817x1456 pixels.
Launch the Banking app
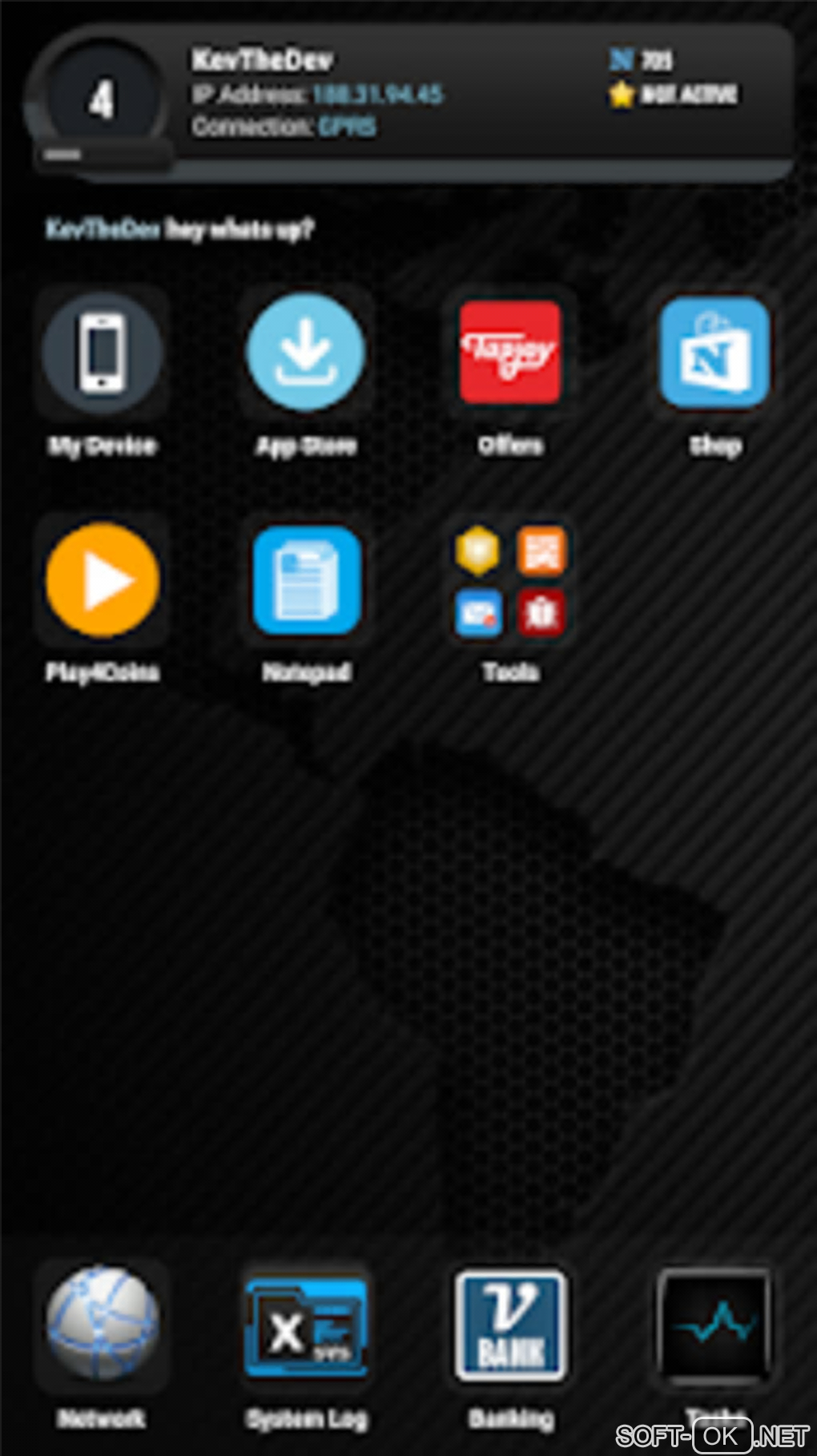[511, 1324]
